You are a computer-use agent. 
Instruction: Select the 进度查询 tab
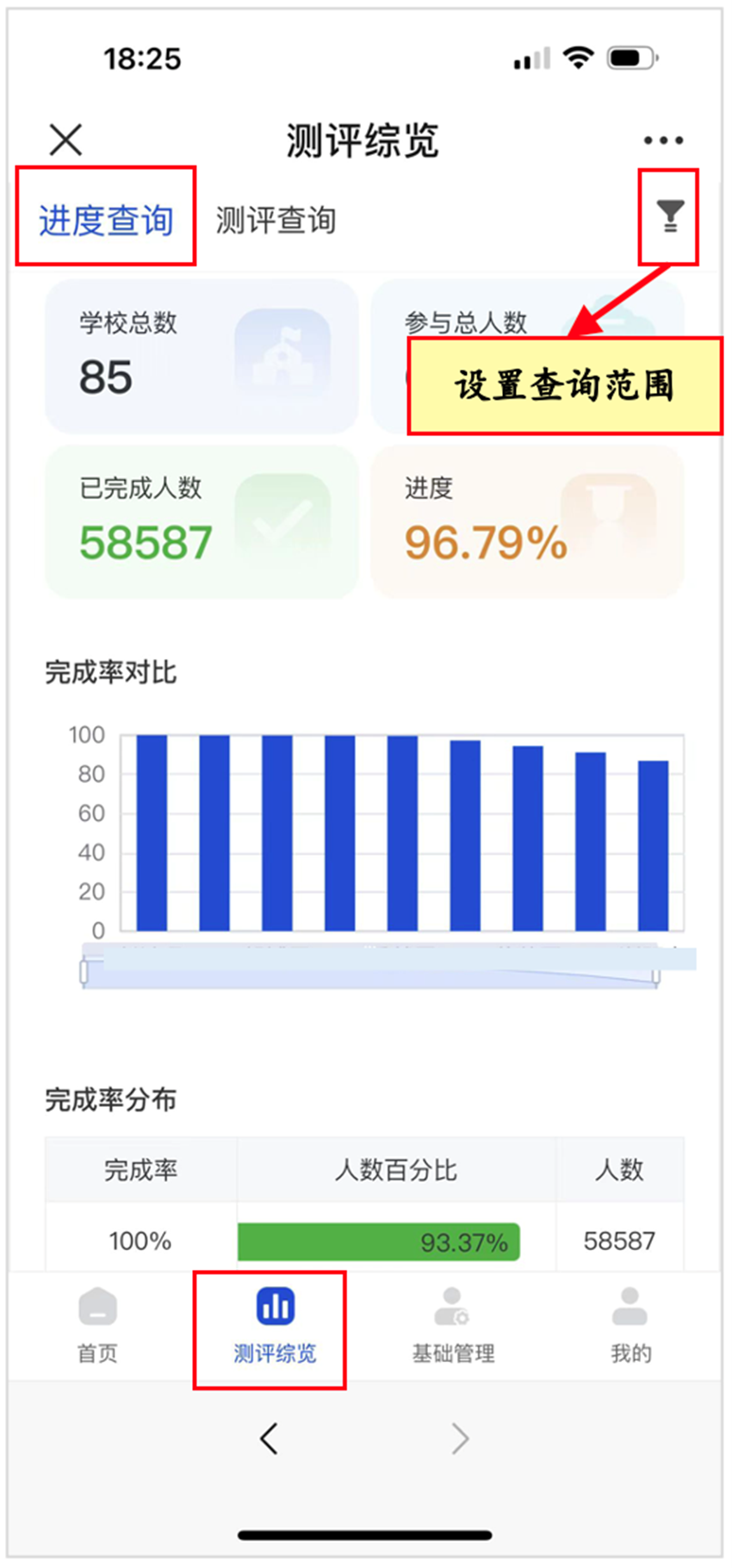tap(106, 221)
